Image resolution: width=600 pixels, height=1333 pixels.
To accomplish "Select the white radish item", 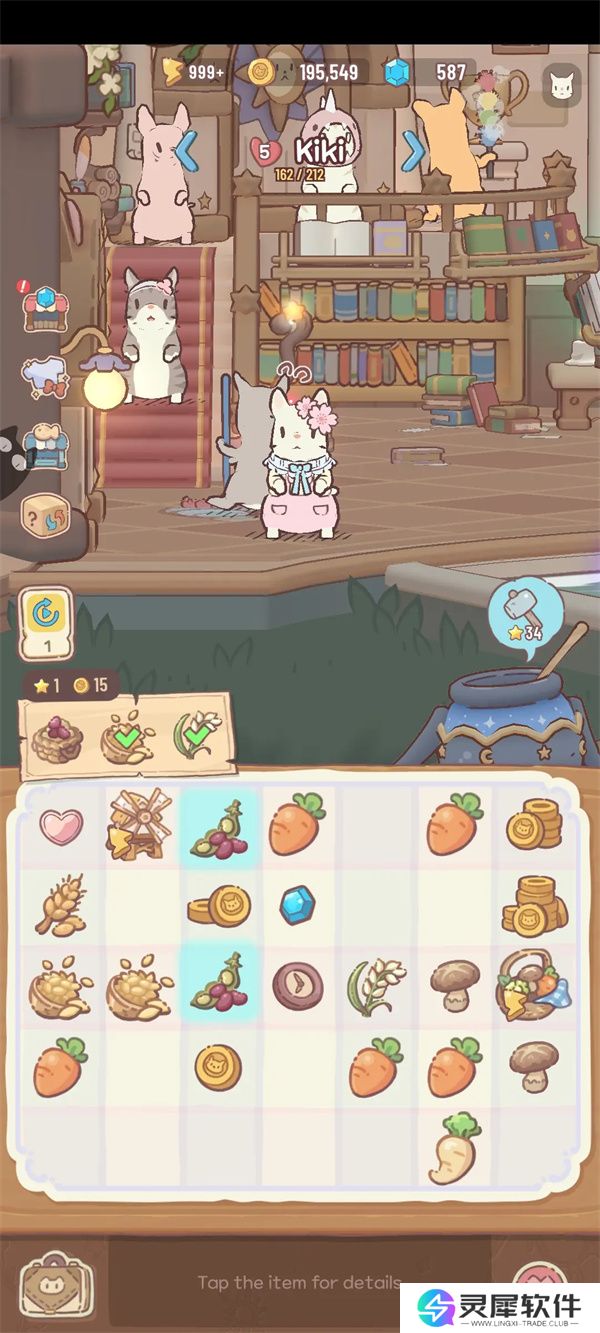I will coord(453,1147).
